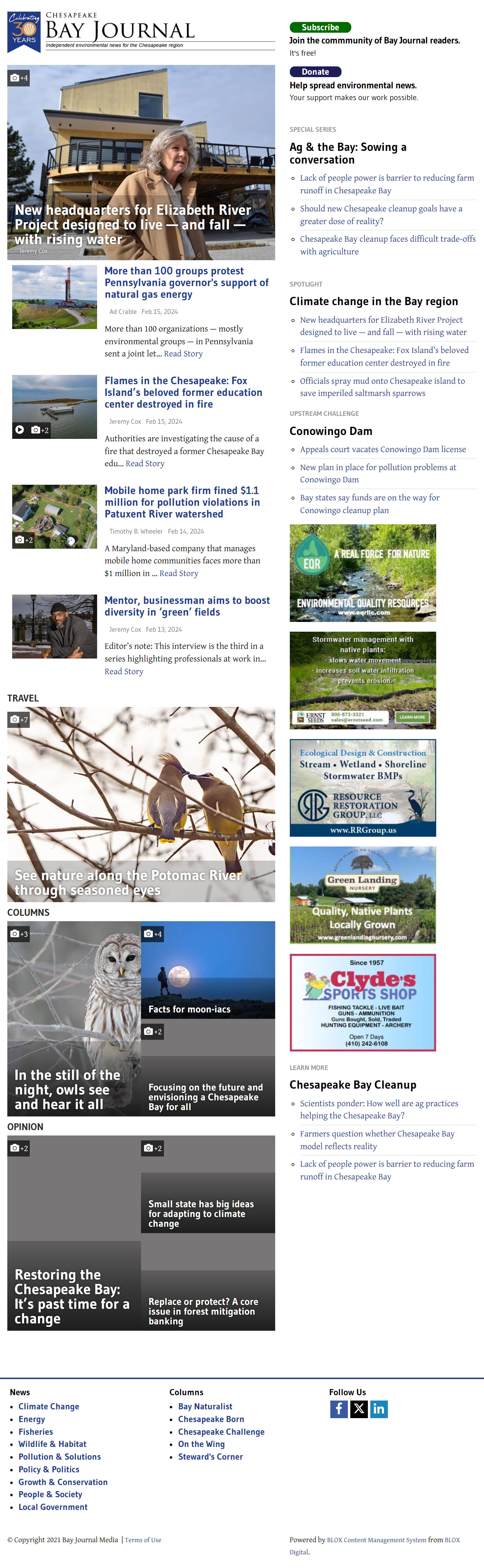Go to the Fisheries news section

click(x=35, y=1432)
